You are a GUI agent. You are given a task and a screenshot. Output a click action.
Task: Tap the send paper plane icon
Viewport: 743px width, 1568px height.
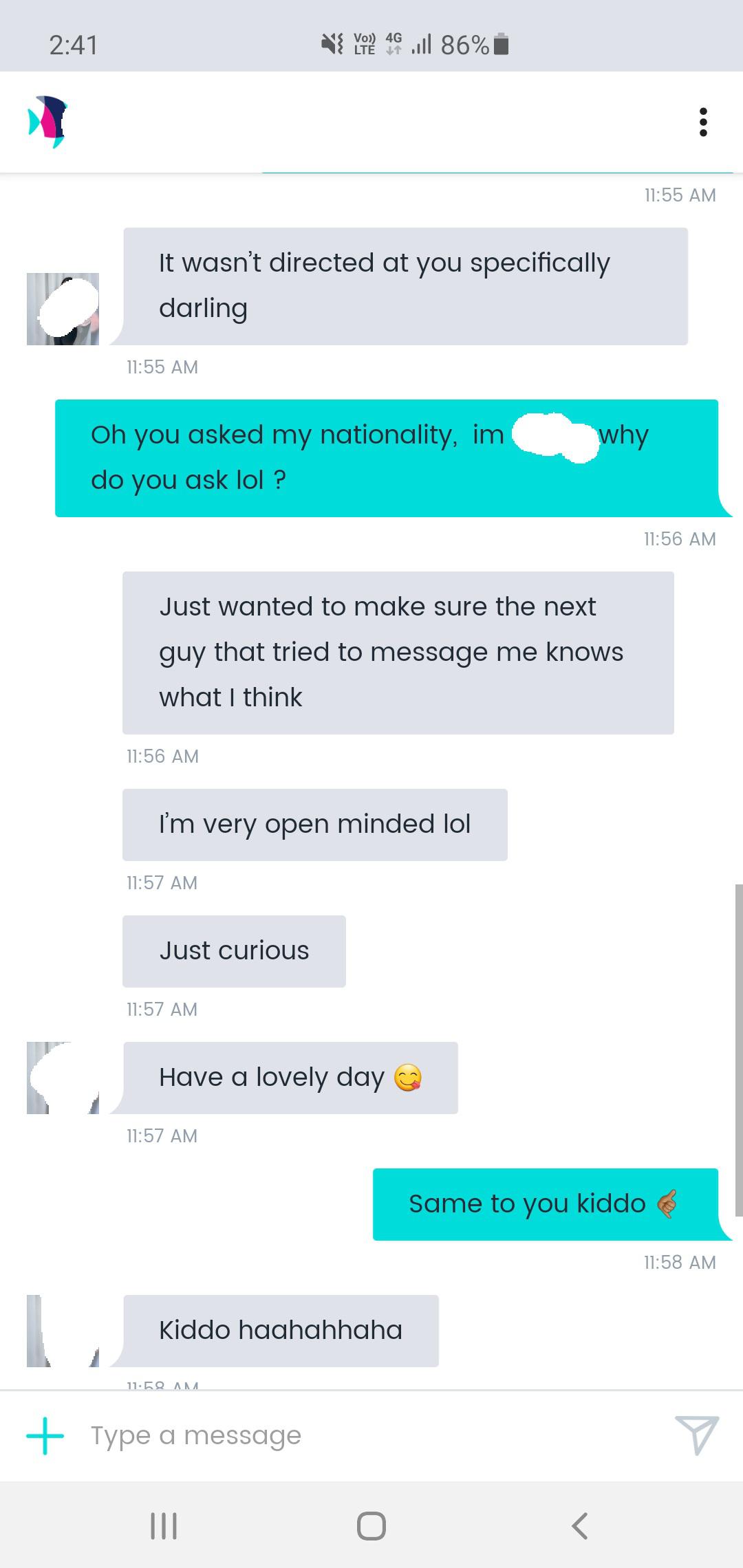click(696, 1435)
